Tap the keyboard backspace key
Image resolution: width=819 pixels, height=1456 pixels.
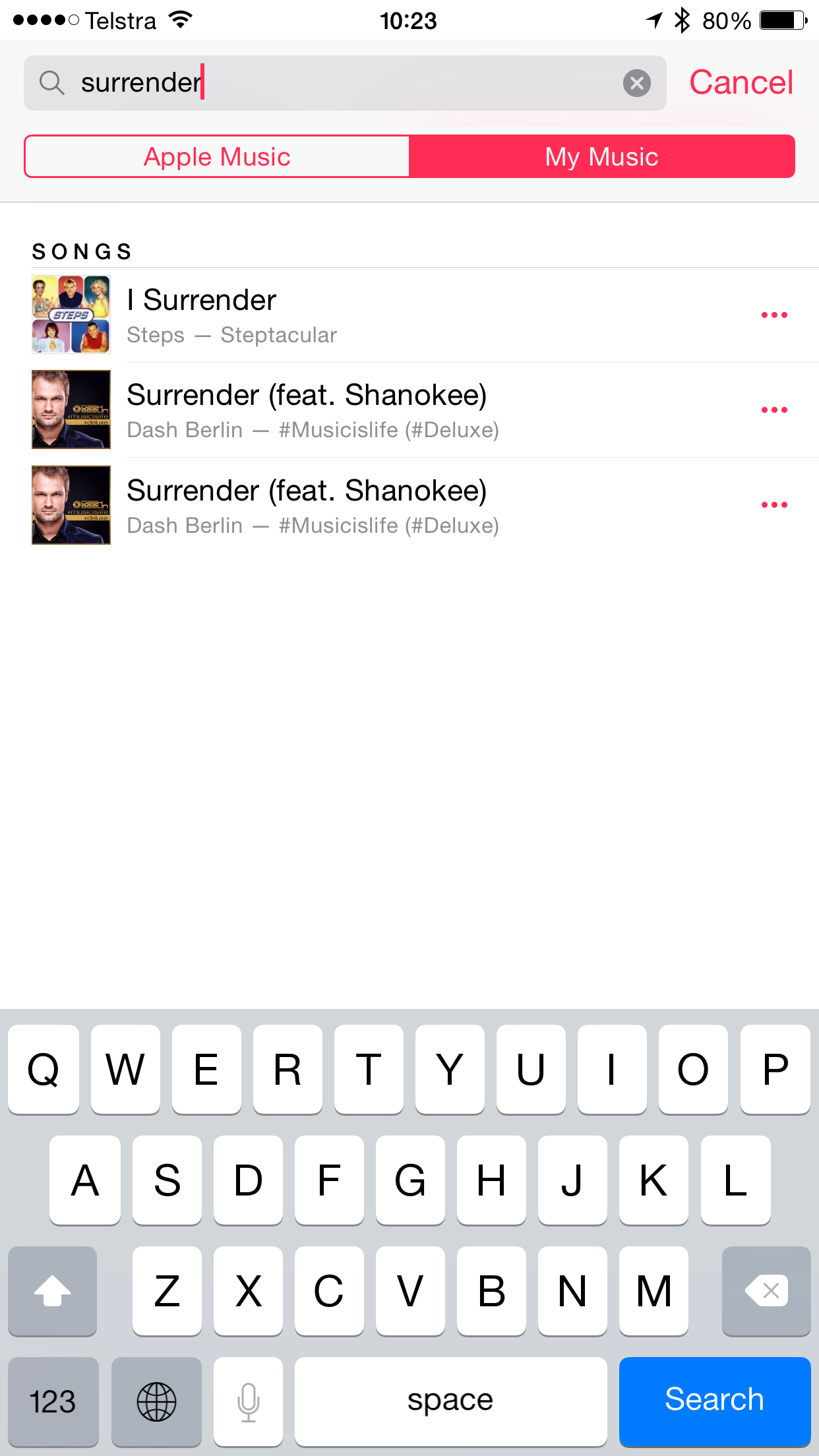(x=766, y=1290)
